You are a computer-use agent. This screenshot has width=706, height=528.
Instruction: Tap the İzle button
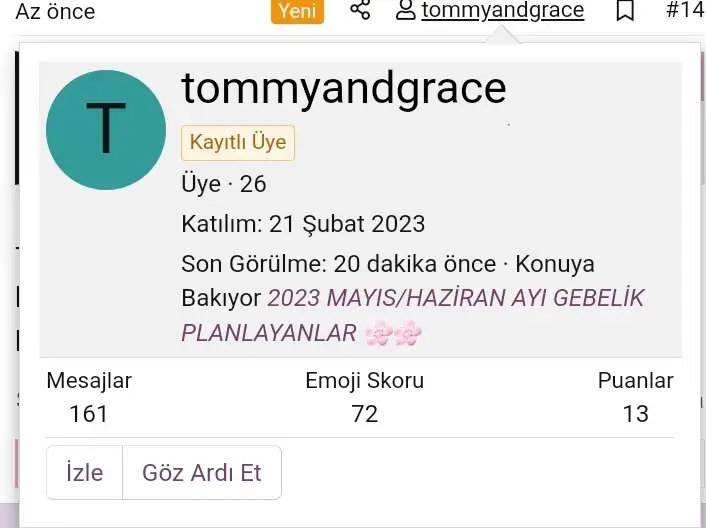(85, 472)
